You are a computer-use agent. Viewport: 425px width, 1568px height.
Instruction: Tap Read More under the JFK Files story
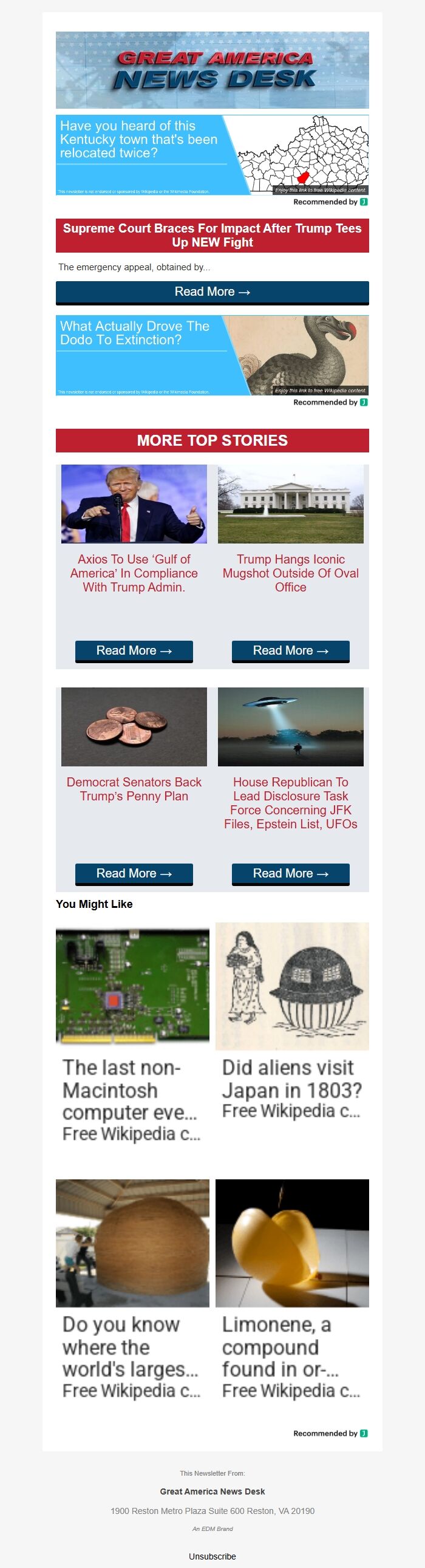[x=290, y=873]
